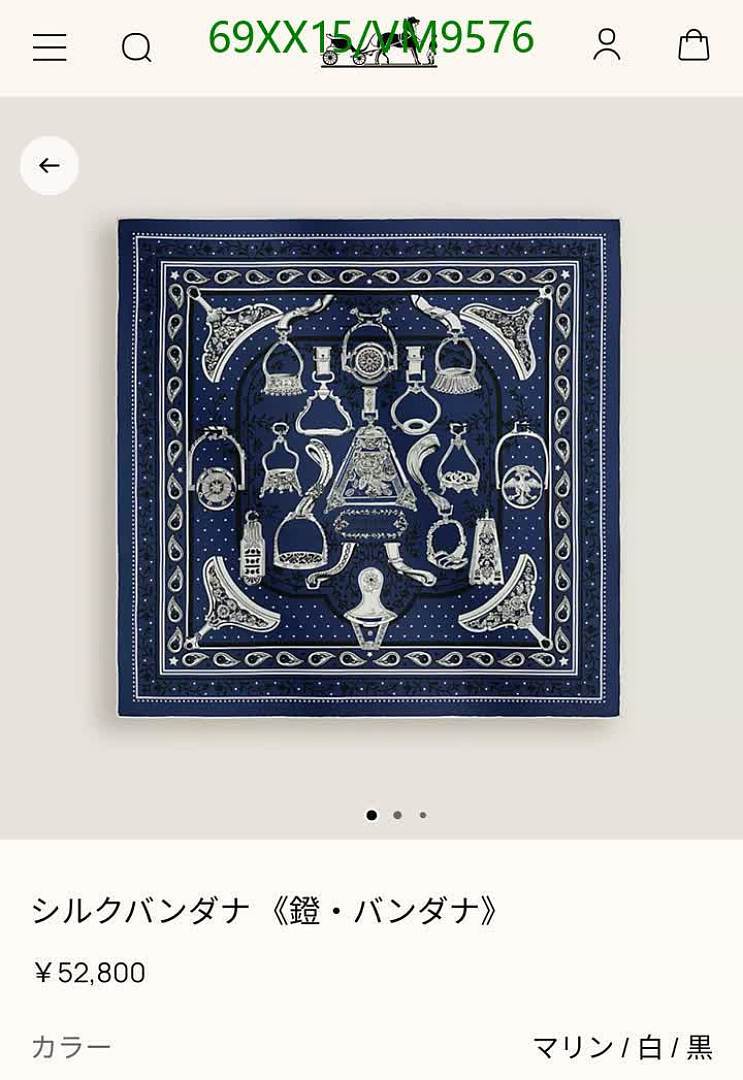Click the search magnifier icon

[x=139, y=48]
